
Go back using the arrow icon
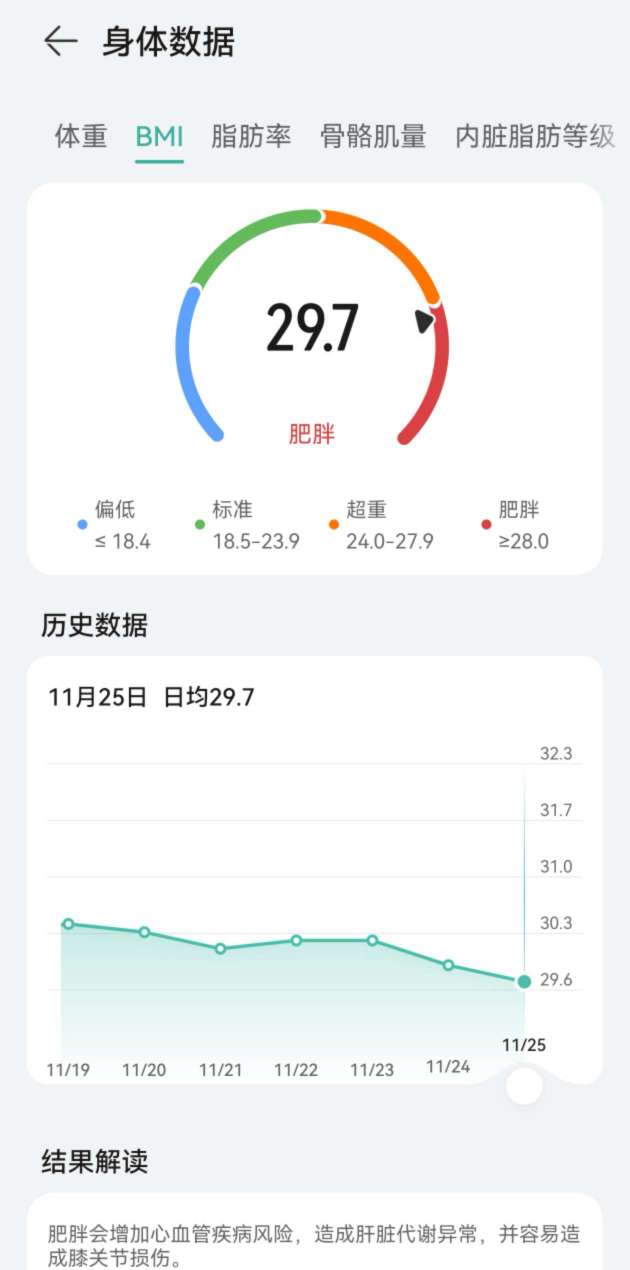[61, 41]
